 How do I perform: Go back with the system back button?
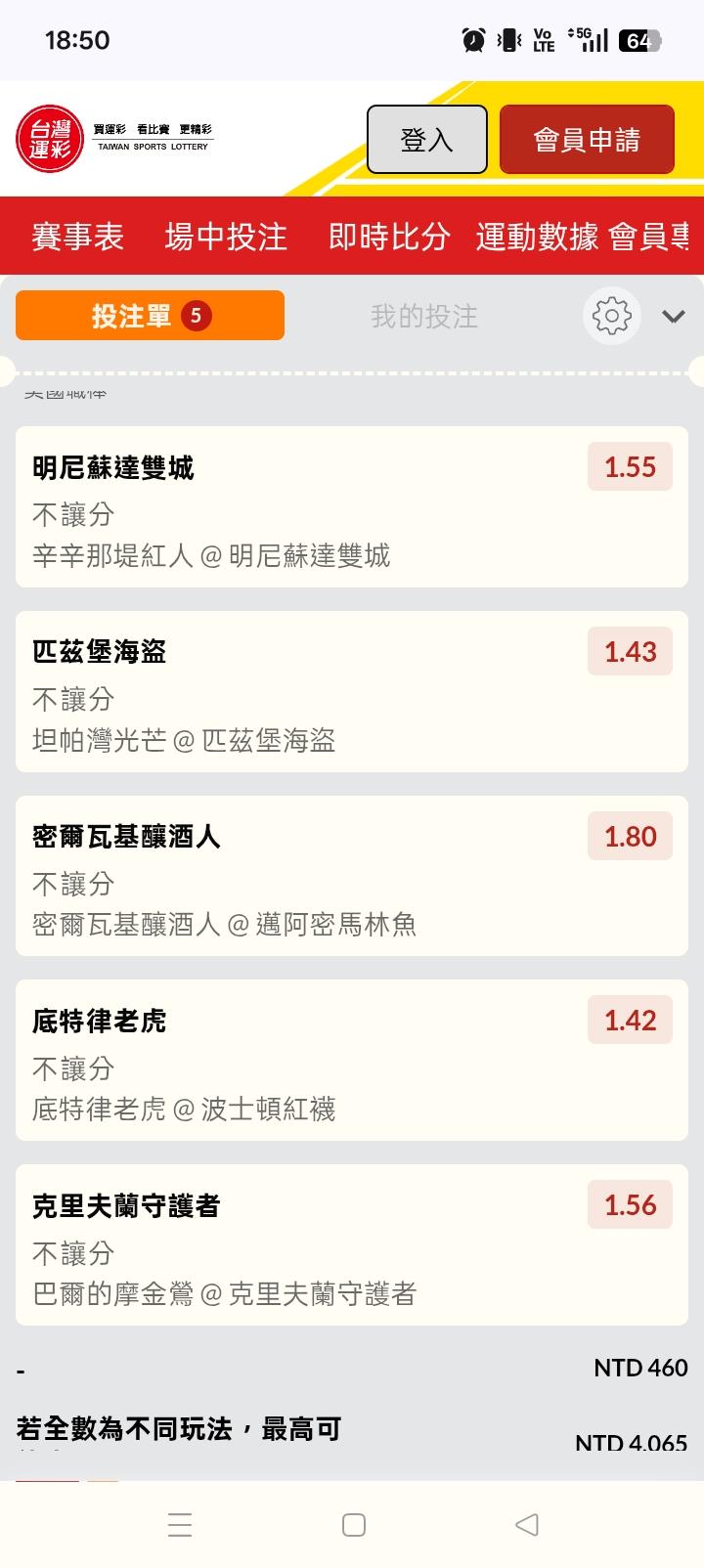[x=527, y=1524]
